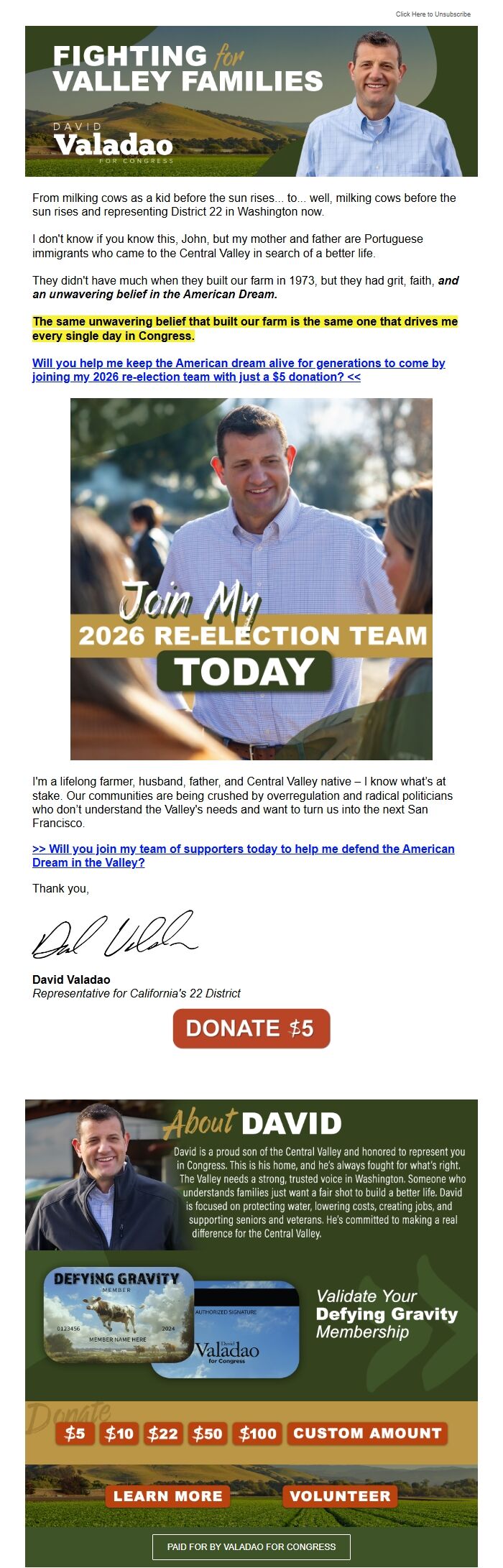Tap the Click Here to Unsubscribe link
Viewport: 503px width, 1568px height.
click(x=433, y=14)
